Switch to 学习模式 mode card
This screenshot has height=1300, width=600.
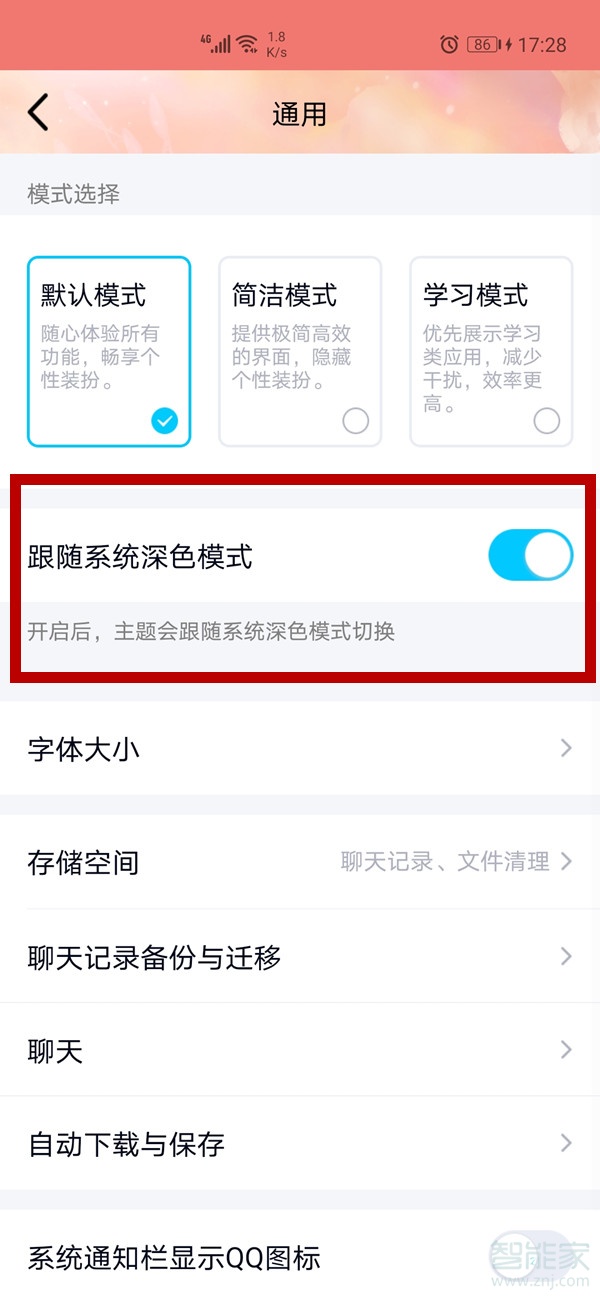click(491, 351)
